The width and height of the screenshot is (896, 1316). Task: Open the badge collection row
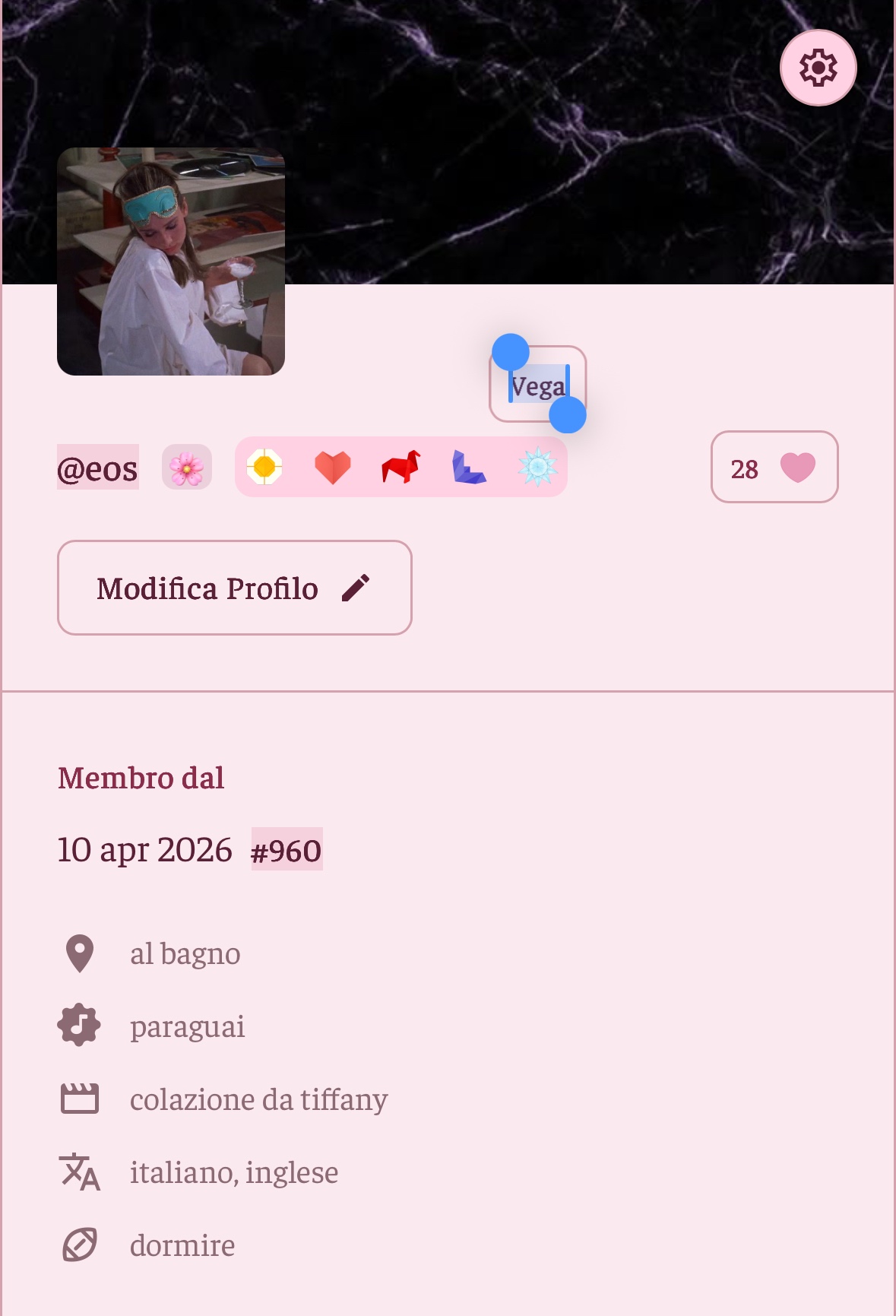[401, 467]
